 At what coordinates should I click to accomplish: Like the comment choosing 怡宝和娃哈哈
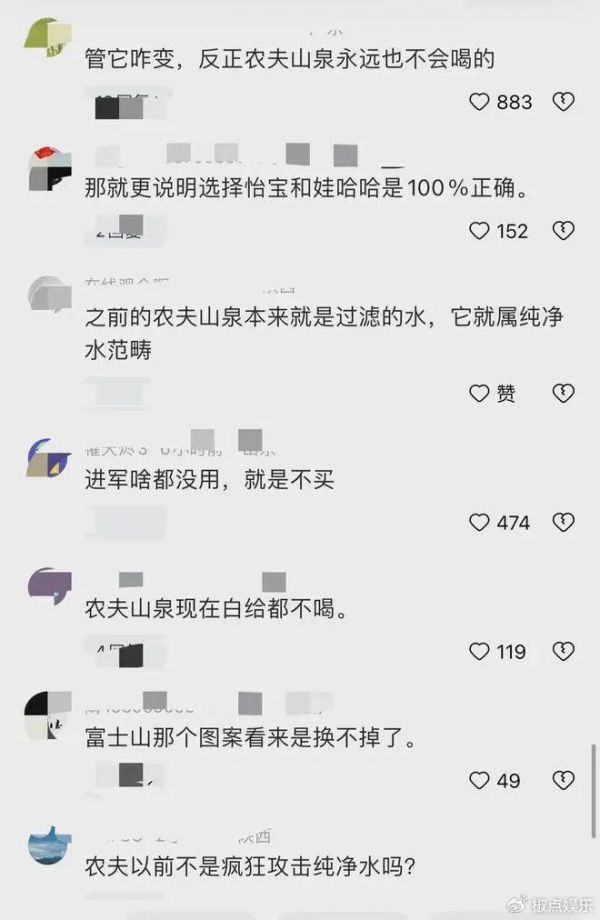(480, 231)
